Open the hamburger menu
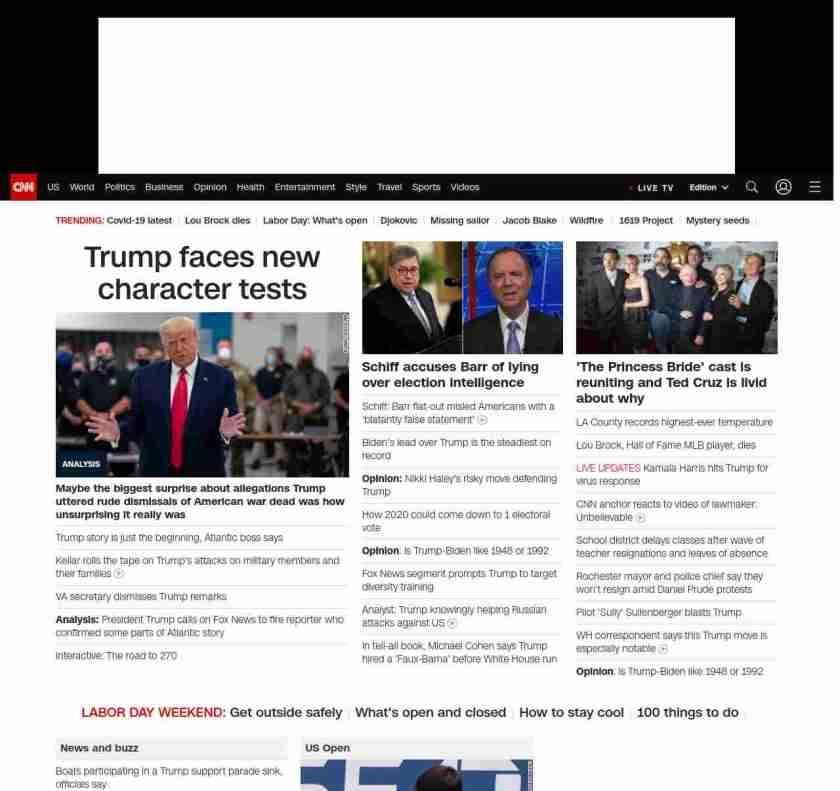The height and width of the screenshot is (791, 840). pos(815,187)
